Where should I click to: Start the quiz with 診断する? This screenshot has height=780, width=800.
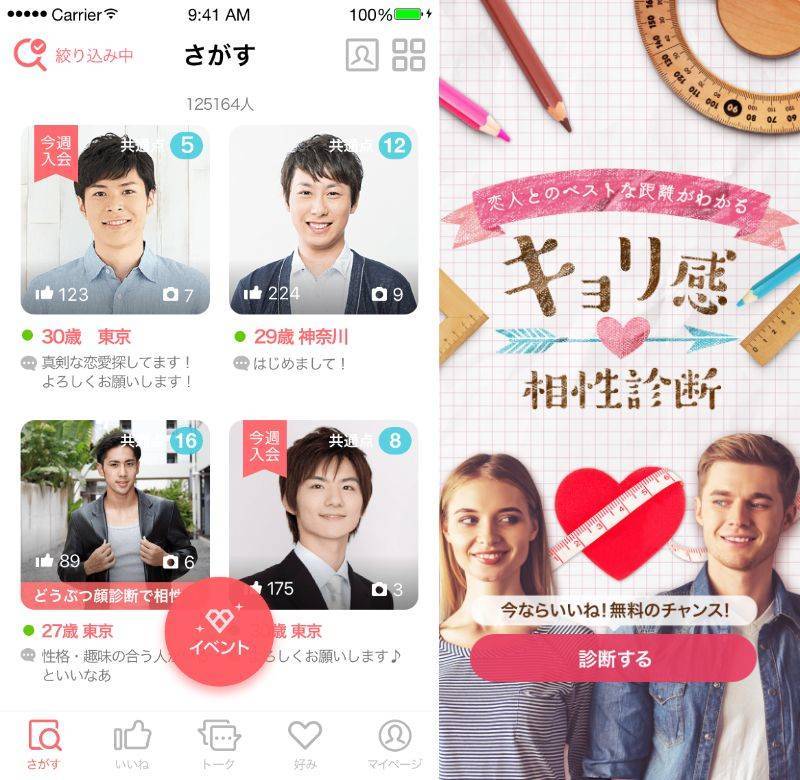[x=614, y=659]
